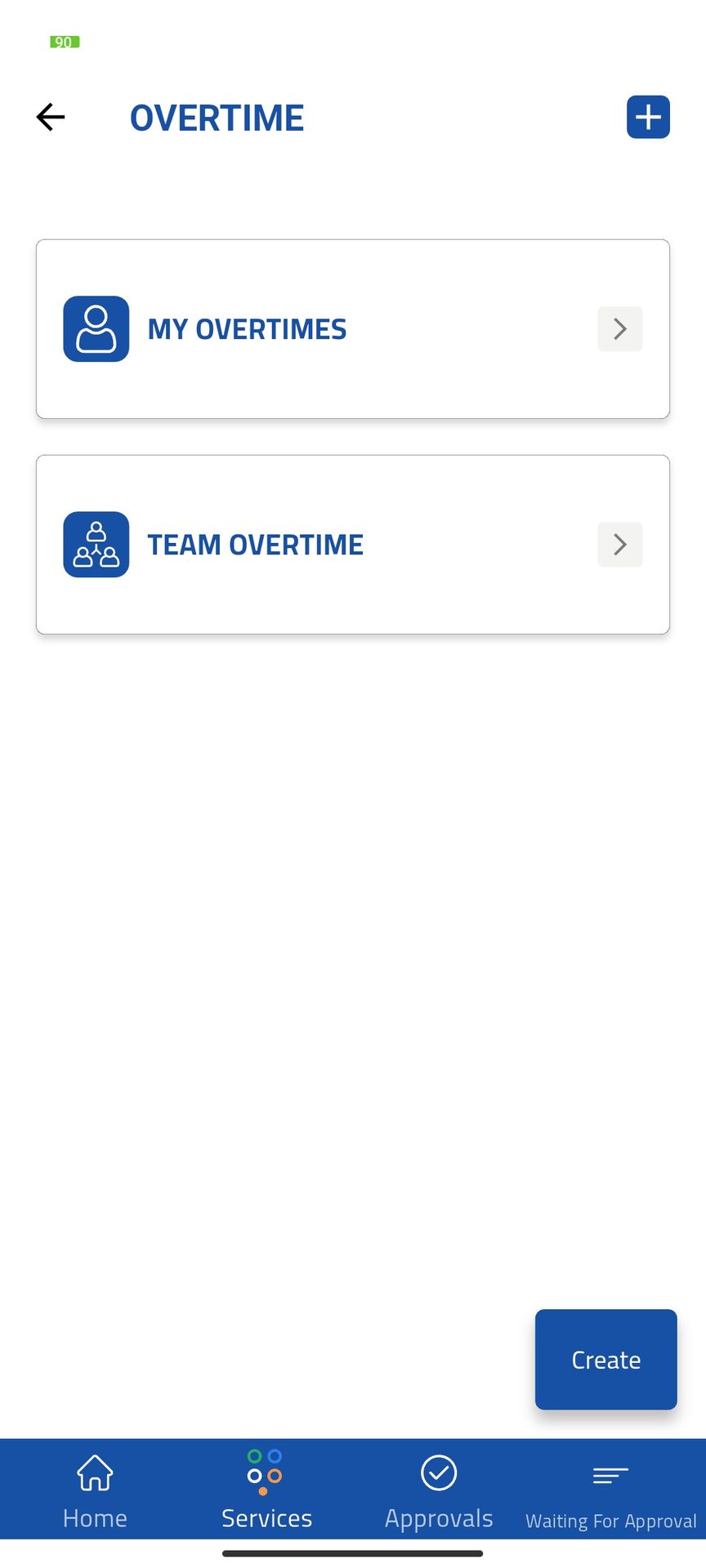This screenshot has height=1568, width=706.
Task: Select the Services tab
Action: point(266,1491)
